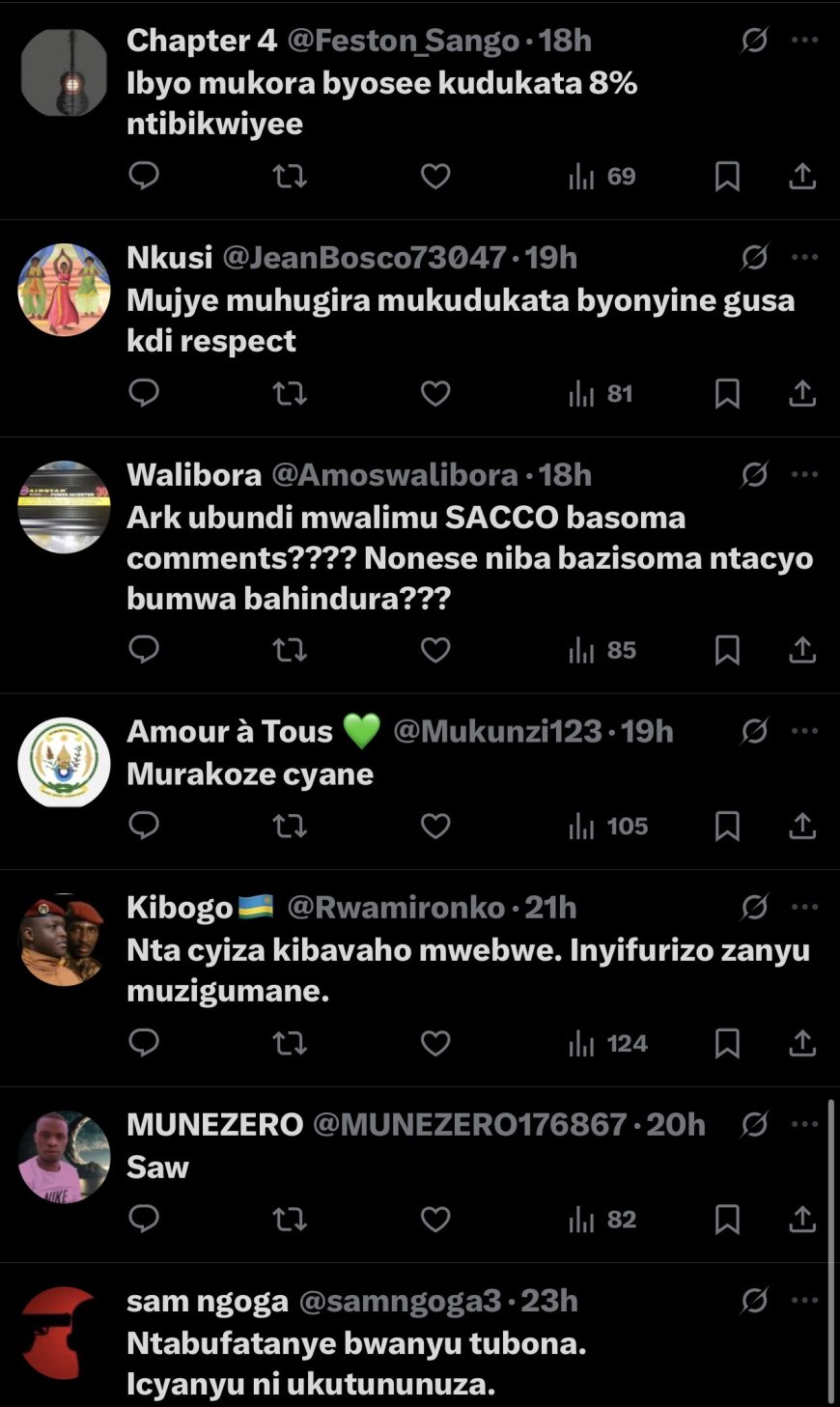Like Amour à Tous's 'Murakoze cyane' tweet
This screenshot has height=1407, width=840.
(x=435, y=827)
